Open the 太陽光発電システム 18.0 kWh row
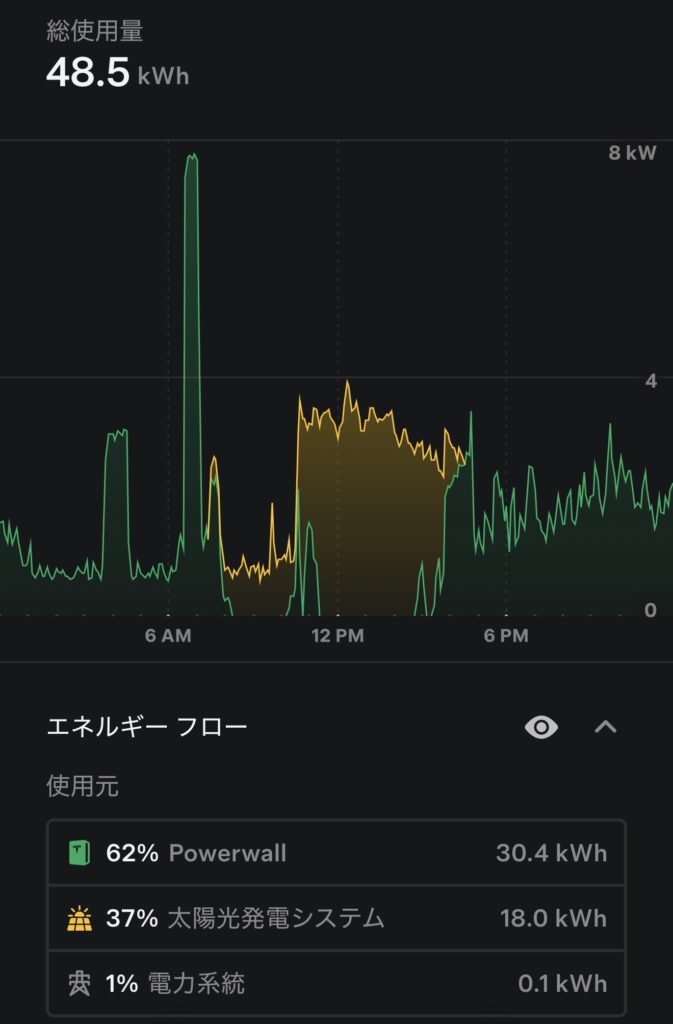Screen dimensions: 673x1024 click(x=336, y=918)
